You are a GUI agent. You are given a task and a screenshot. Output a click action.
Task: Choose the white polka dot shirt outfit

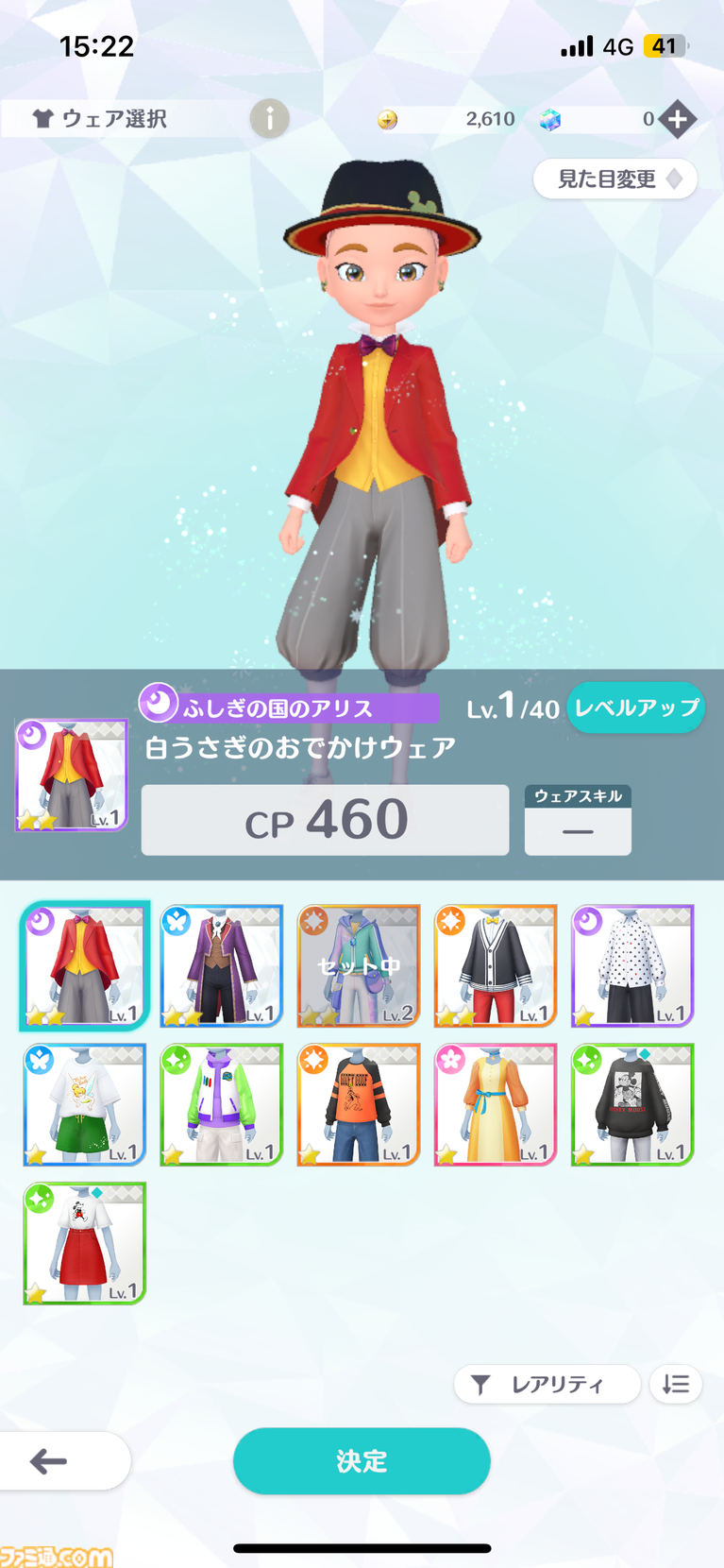632,965
